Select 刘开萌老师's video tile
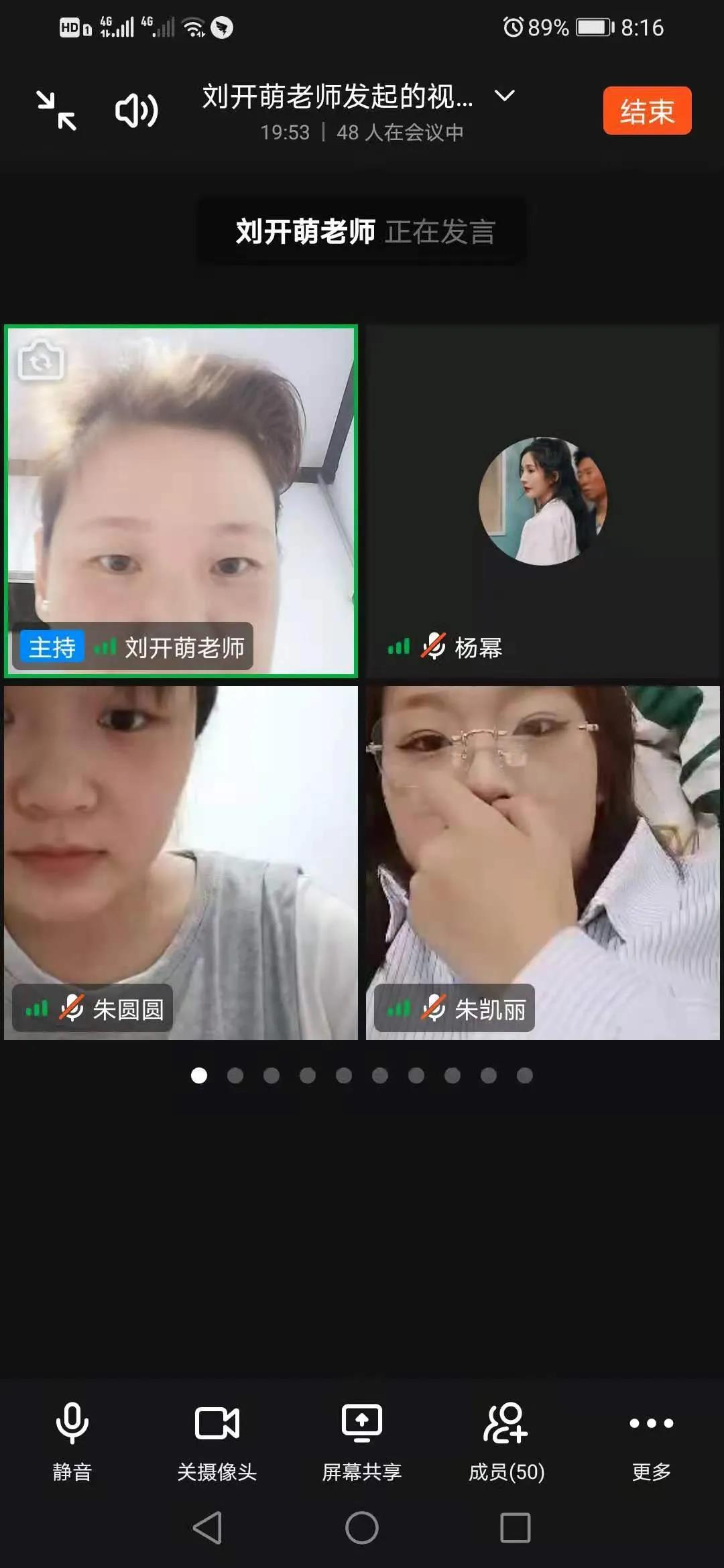 click(181, 501)
